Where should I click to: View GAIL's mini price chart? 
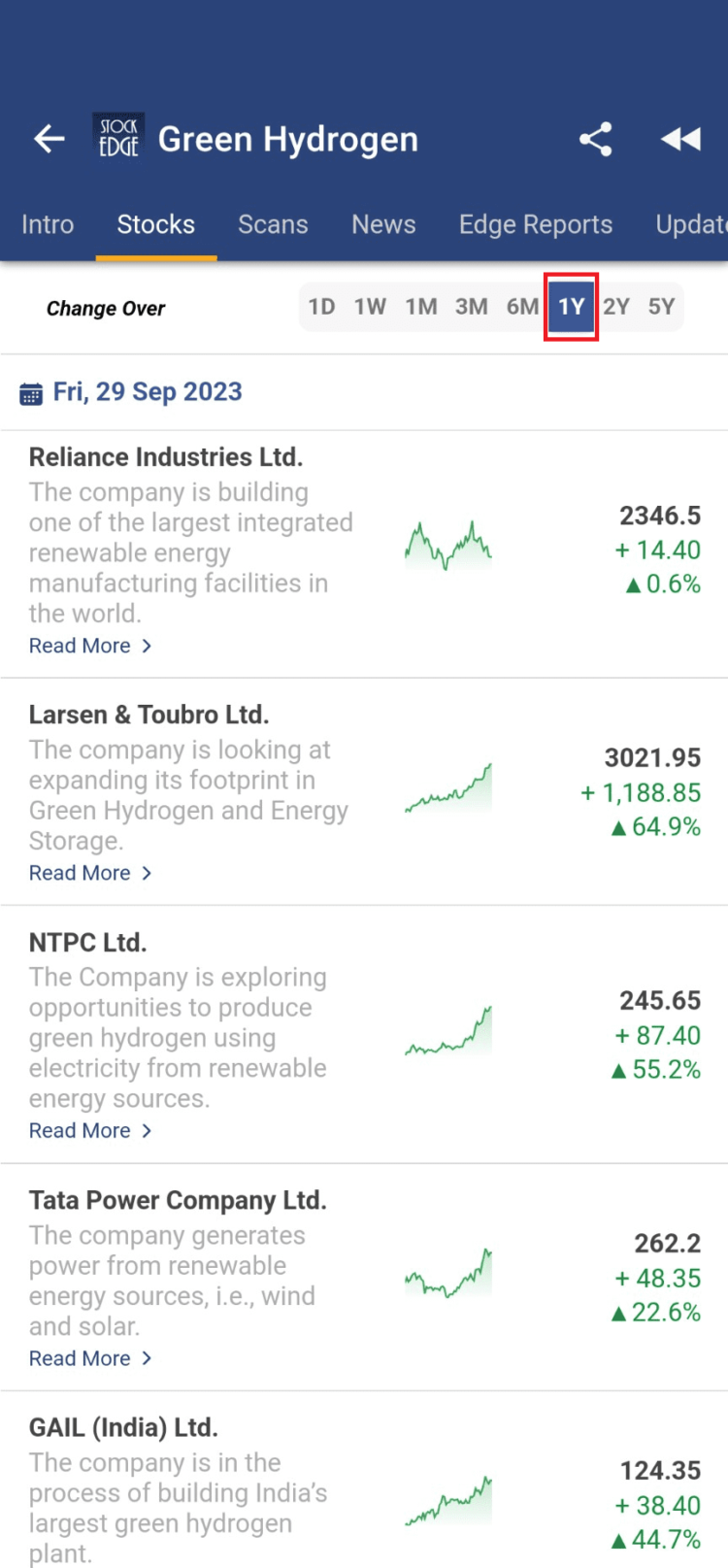pyautogui.click(x=447, y=1500)
